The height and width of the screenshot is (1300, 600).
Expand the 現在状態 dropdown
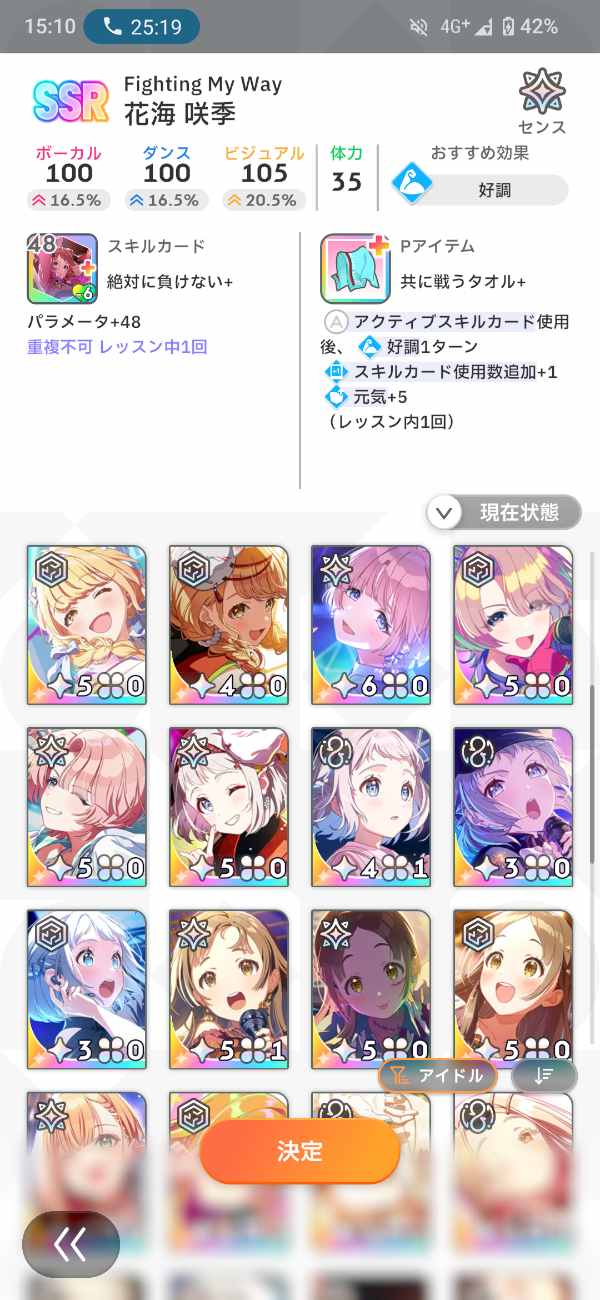[504, 513]
